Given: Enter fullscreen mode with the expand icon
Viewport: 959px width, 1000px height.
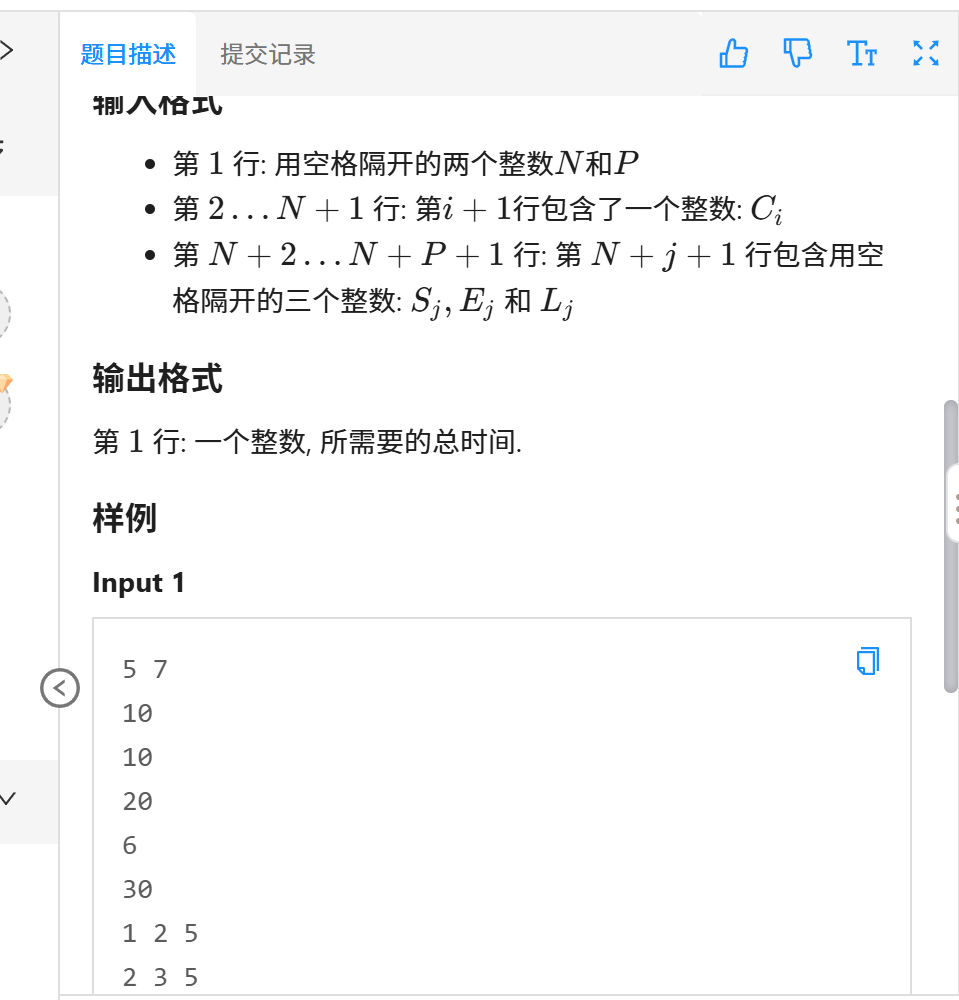Looking at the screenshot, I should pyautogui.click(x=925, y=54).
